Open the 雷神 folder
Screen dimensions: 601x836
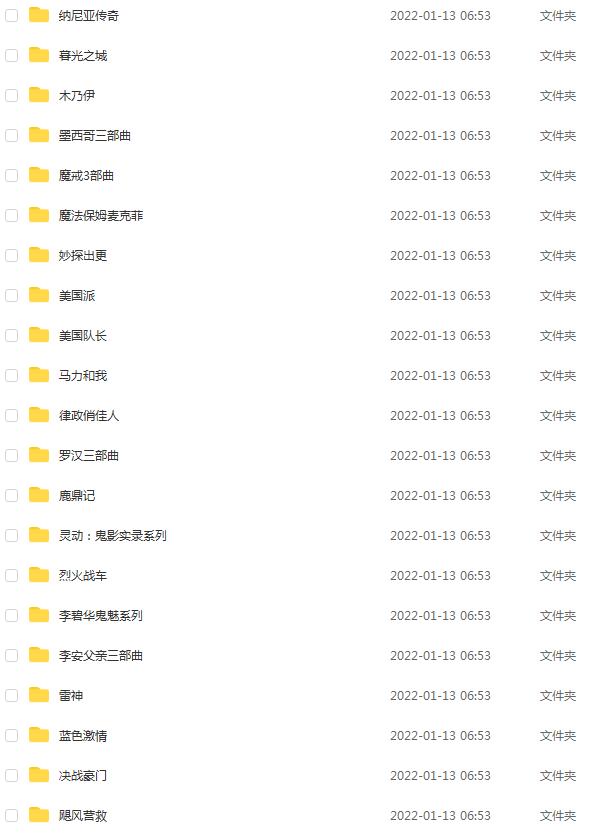click(71, 696)
